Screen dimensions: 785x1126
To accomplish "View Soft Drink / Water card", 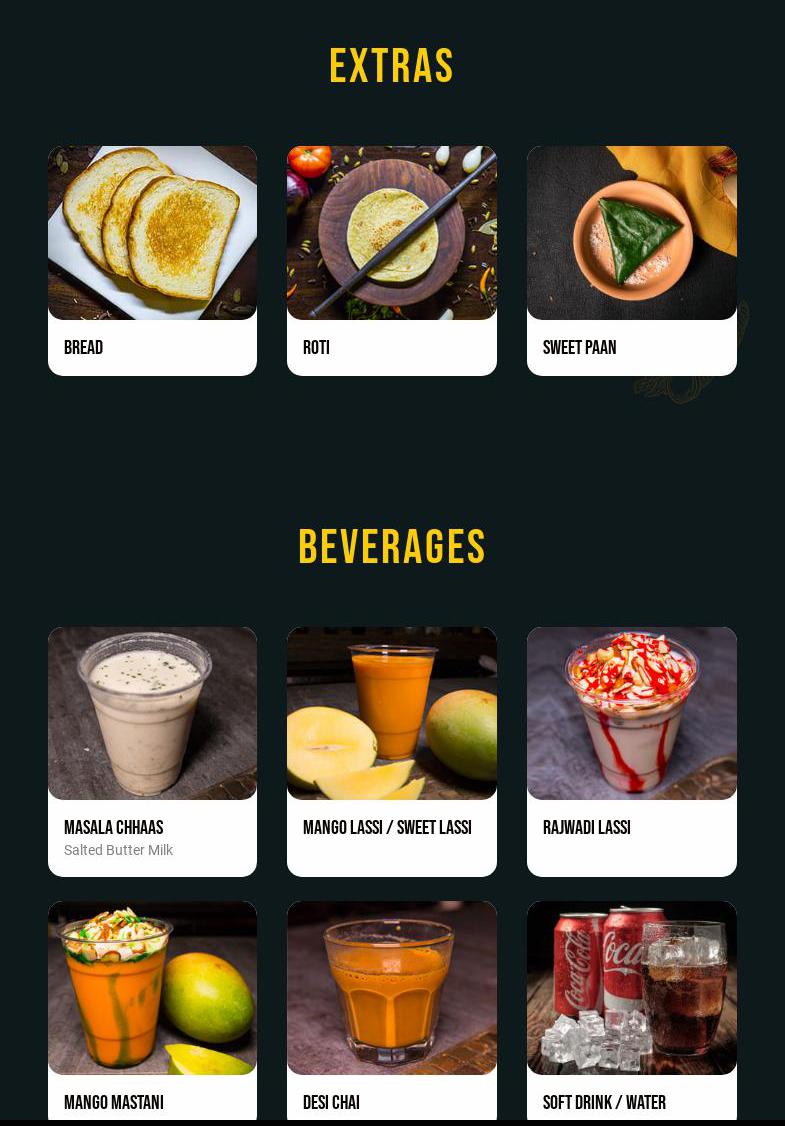I will [631, 1010].
